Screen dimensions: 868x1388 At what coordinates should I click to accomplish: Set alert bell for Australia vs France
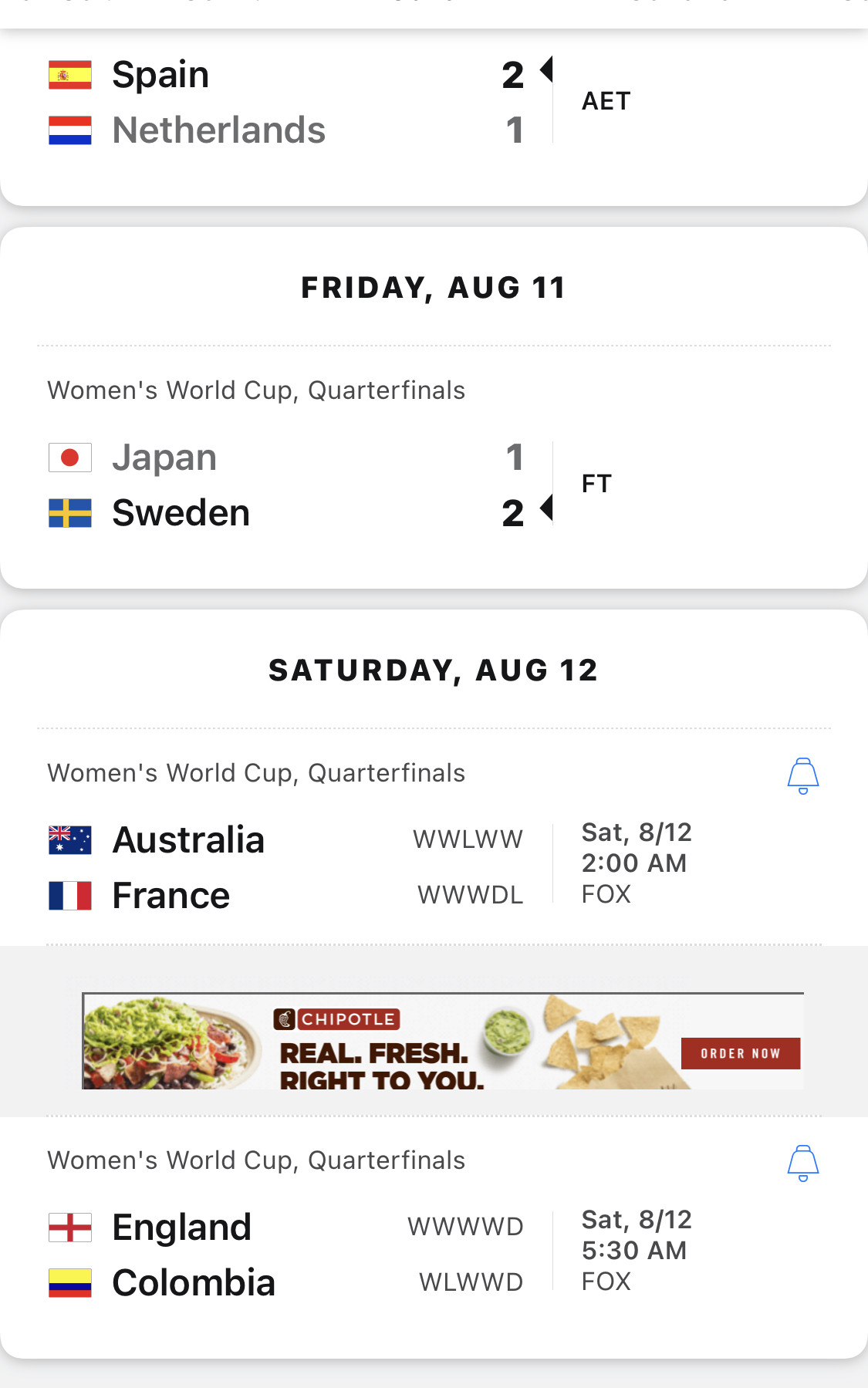pyautogui.click(x=802, y=775)
